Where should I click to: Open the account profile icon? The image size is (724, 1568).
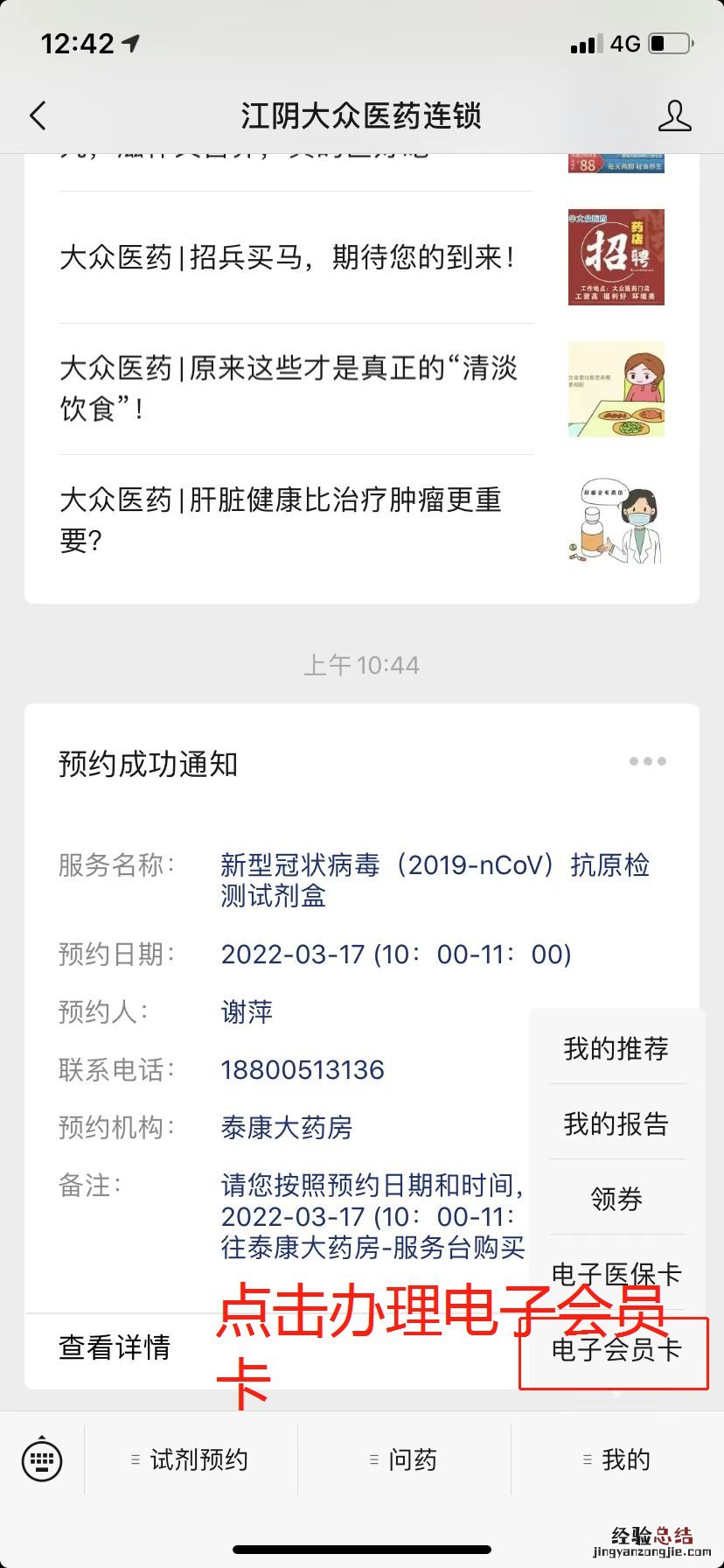(x=674, y=115)
